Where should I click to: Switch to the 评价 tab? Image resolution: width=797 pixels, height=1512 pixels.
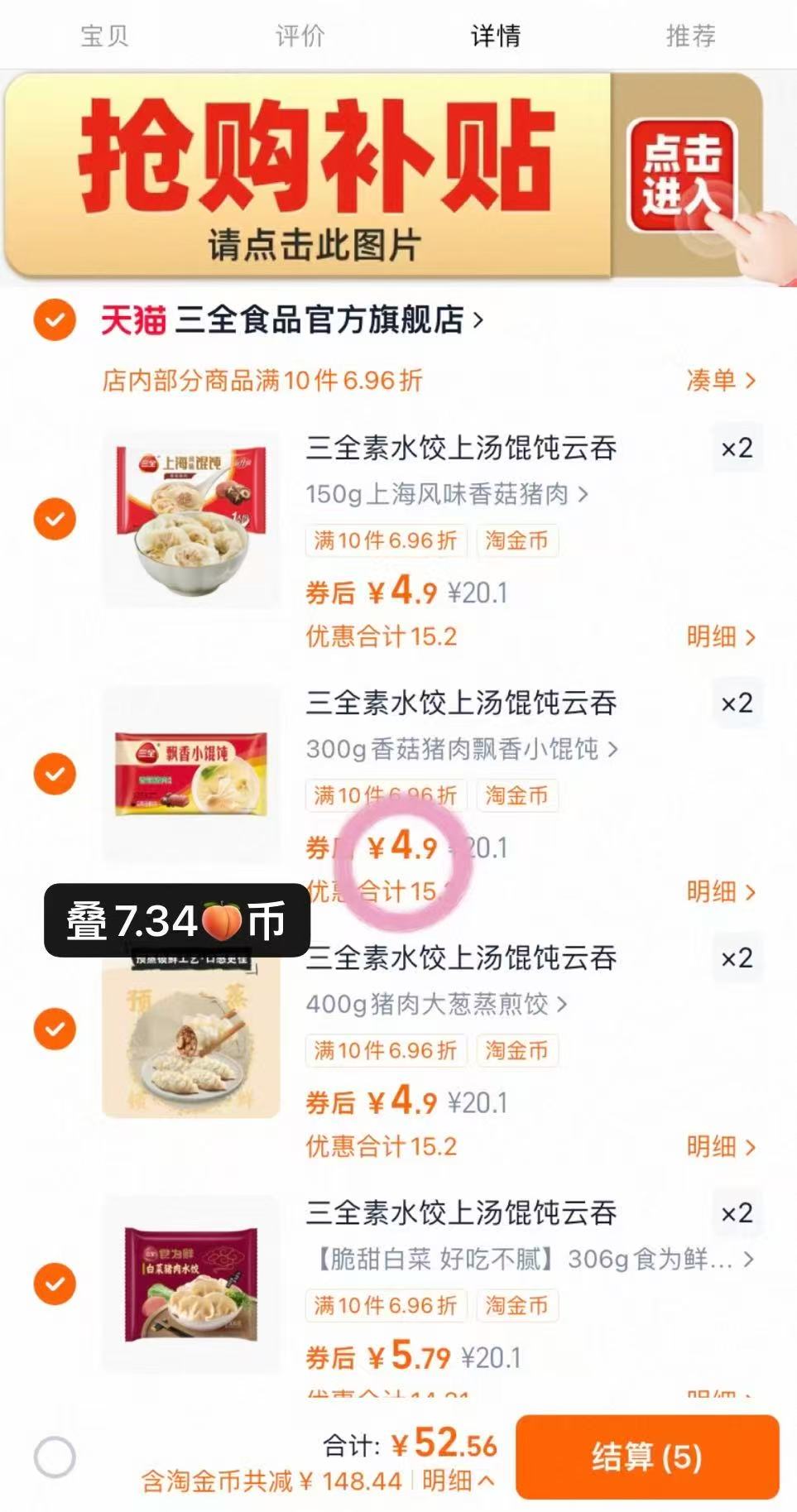(300, 36)
